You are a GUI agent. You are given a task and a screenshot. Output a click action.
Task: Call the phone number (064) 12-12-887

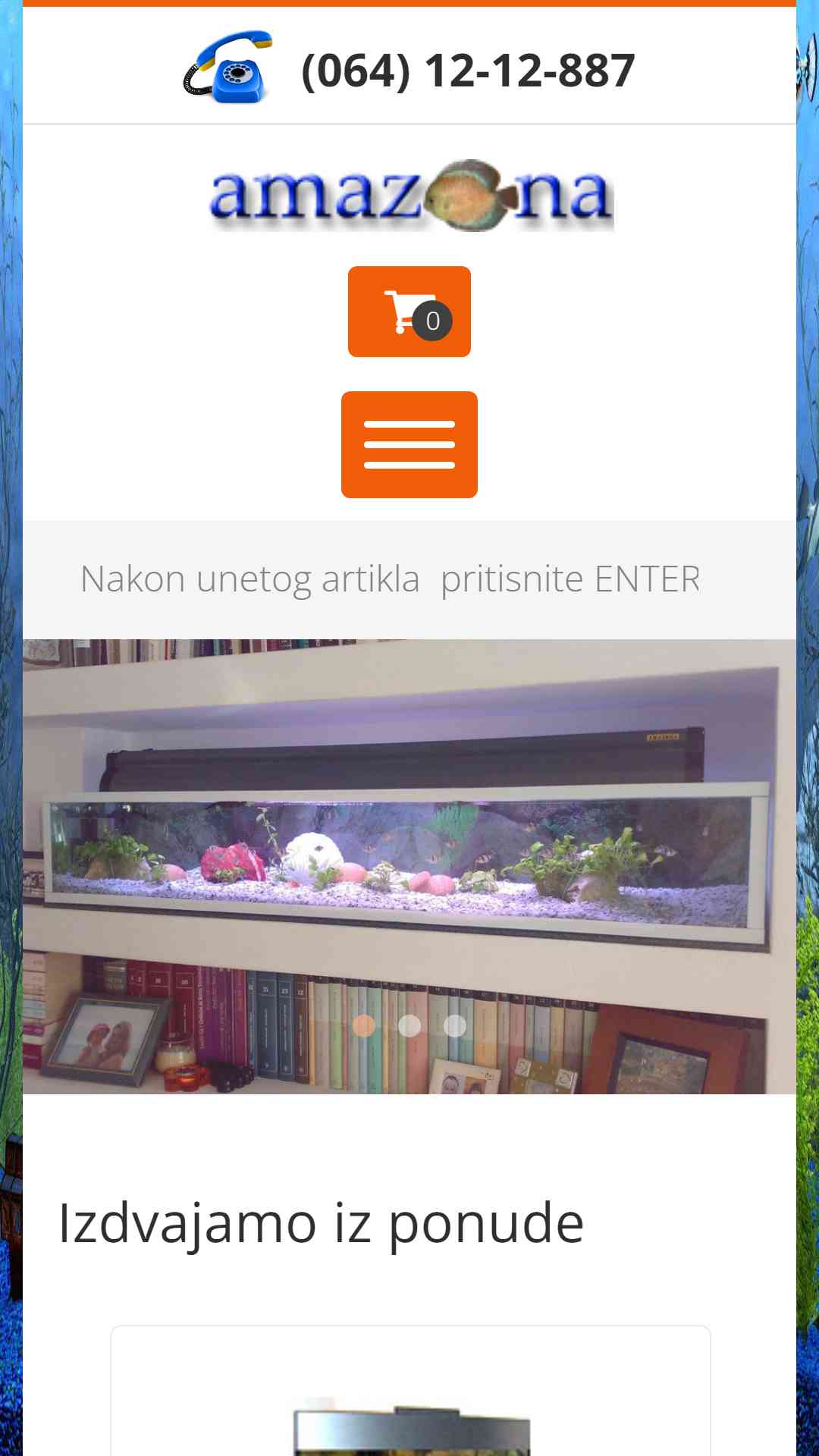click(468, 71)
